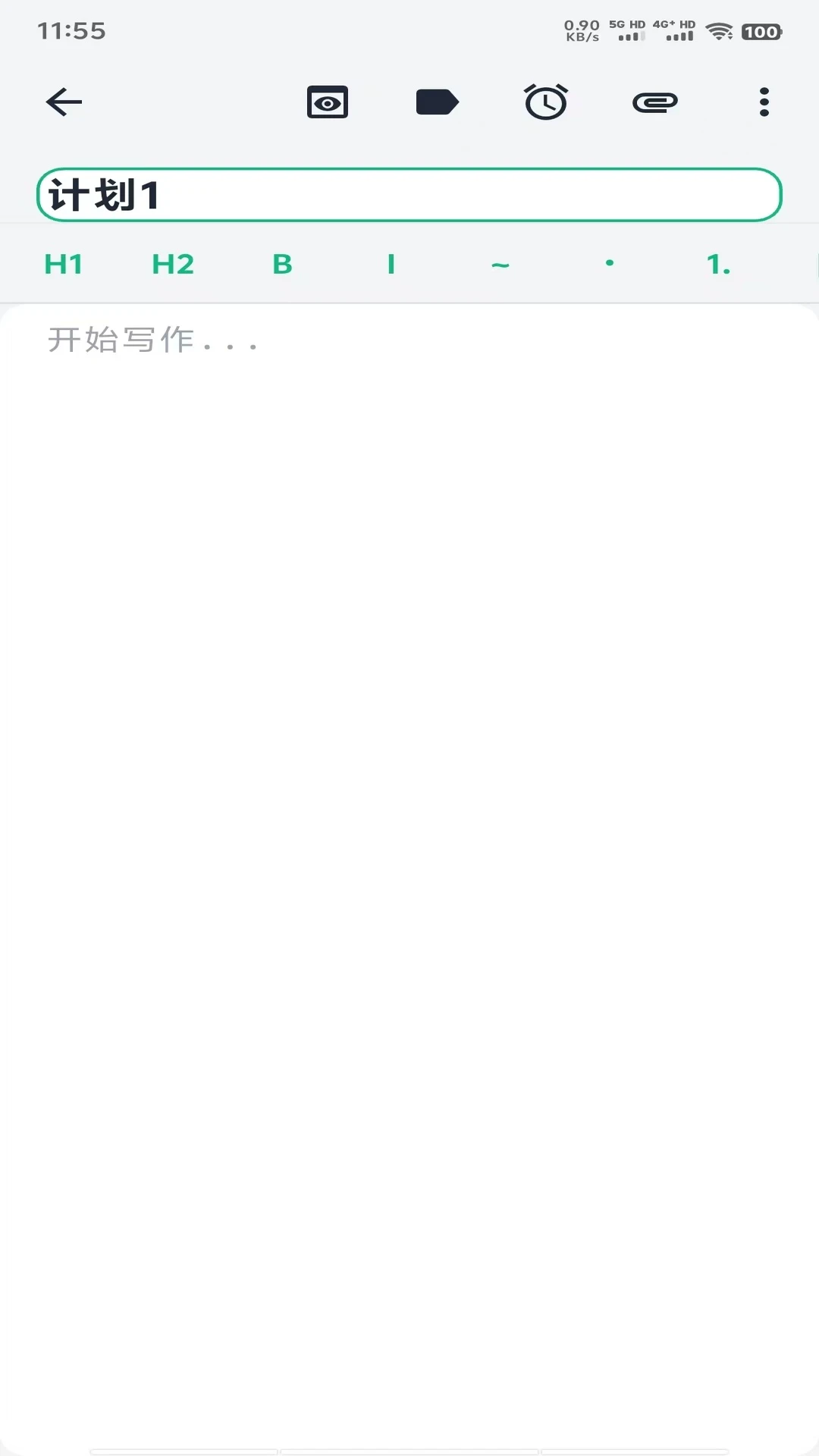Apply strikethrough formatting with the tilde
This screenshot has width=819, height=1456.
tap(500, 263)
